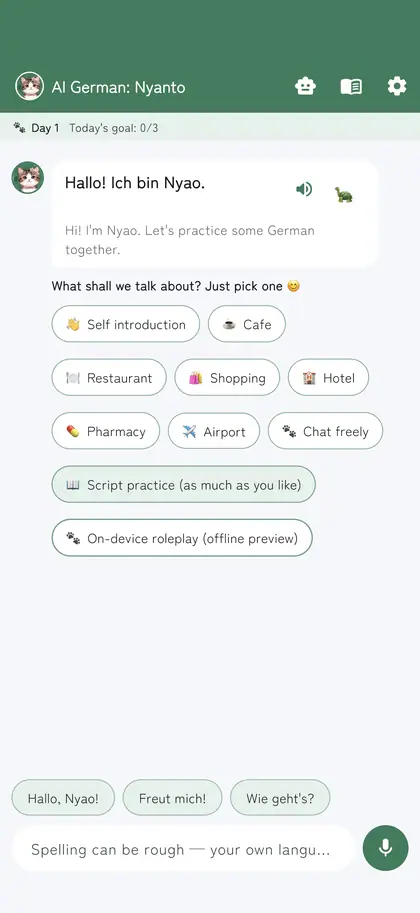
Task: Pick the Pharmacy topic
Action: [x=105, y=431]
